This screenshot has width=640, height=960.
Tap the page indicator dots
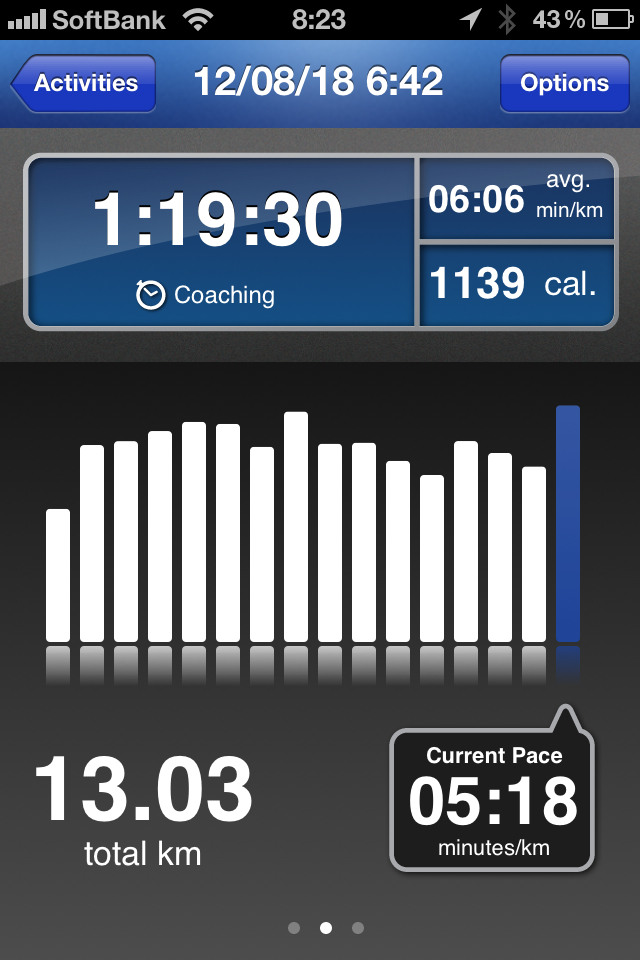pyautogui.click(x=325, y=928)
